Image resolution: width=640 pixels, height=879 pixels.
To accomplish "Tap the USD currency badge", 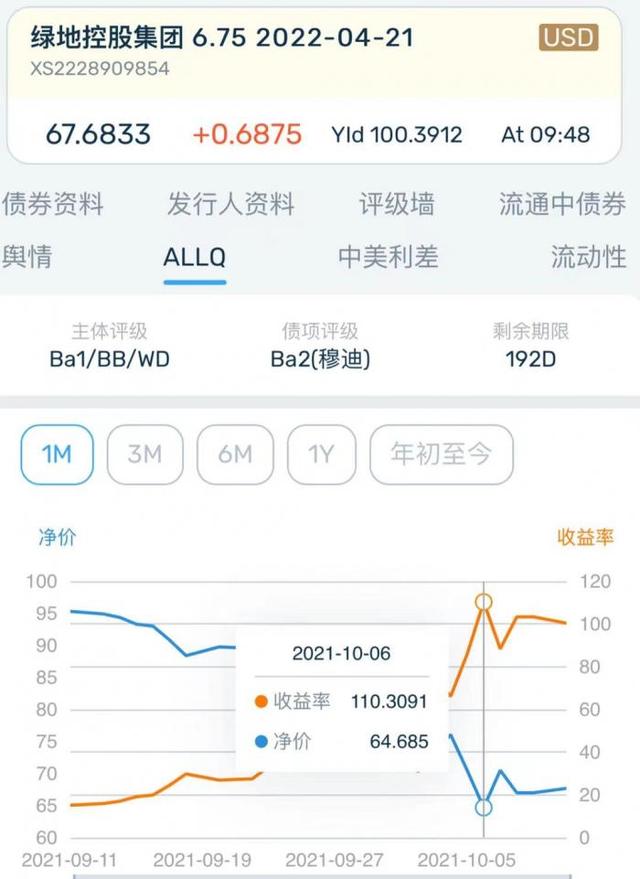I will pyautogui.click(x=569, y=38).
